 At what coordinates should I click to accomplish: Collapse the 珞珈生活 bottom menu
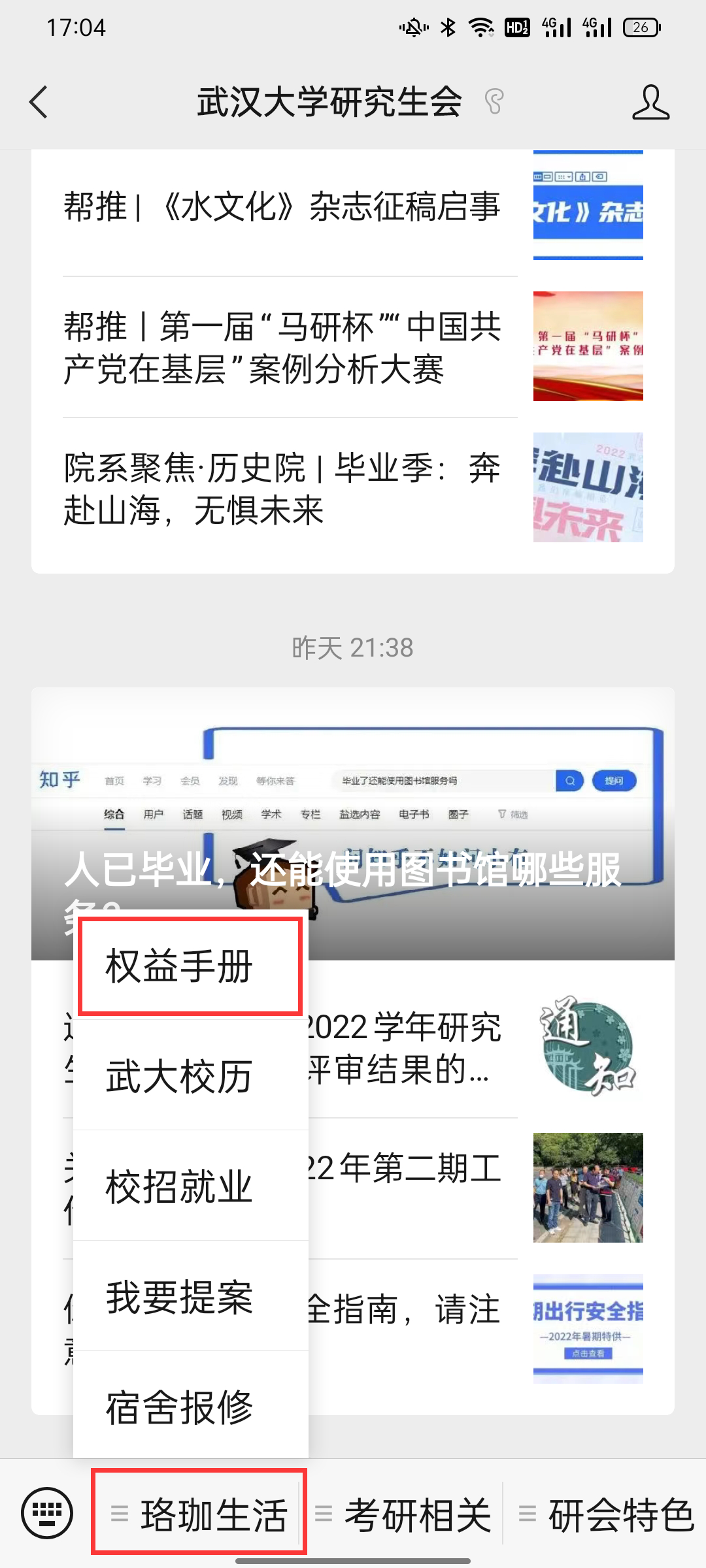click(x=199, y=1514)
